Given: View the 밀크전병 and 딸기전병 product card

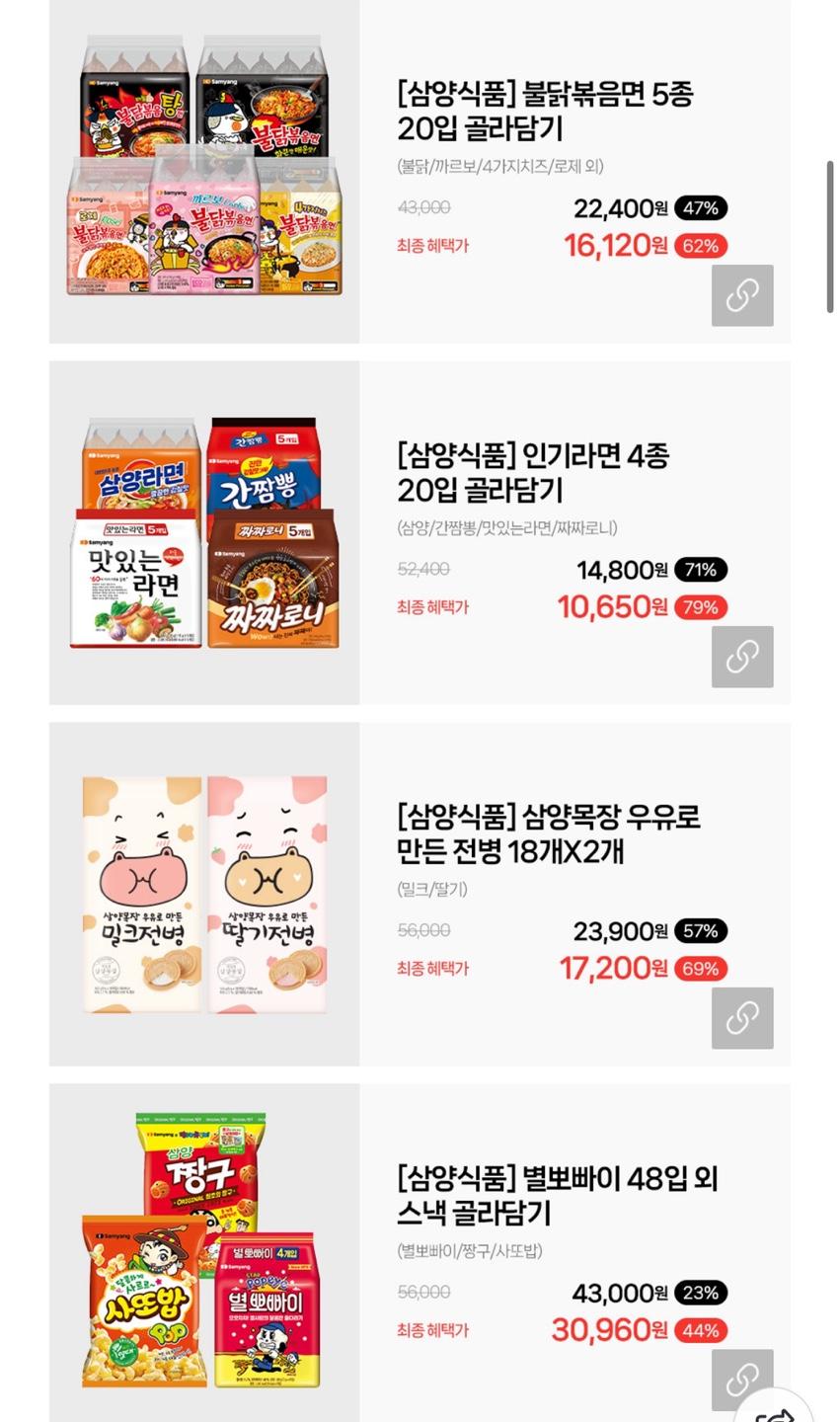Looking at the screenshot, I should pos(548,834).
